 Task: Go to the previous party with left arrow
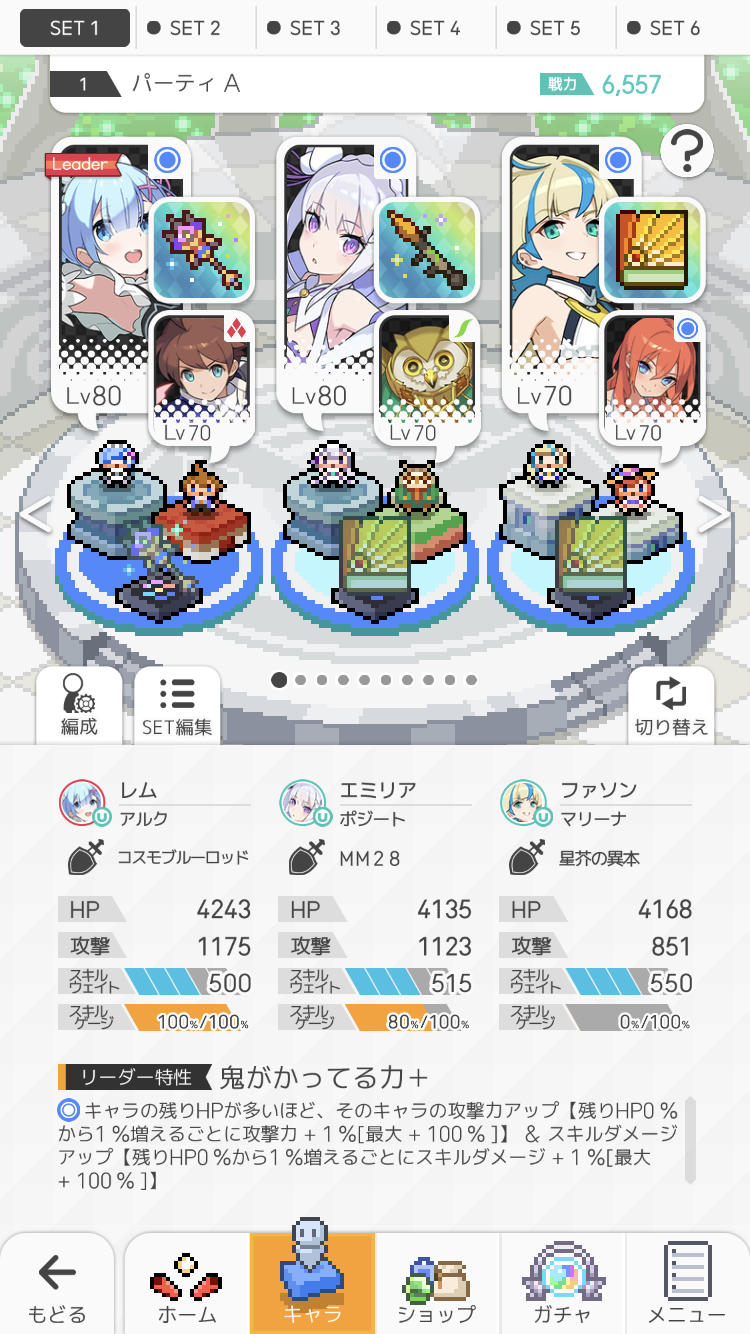coord(36,514)
